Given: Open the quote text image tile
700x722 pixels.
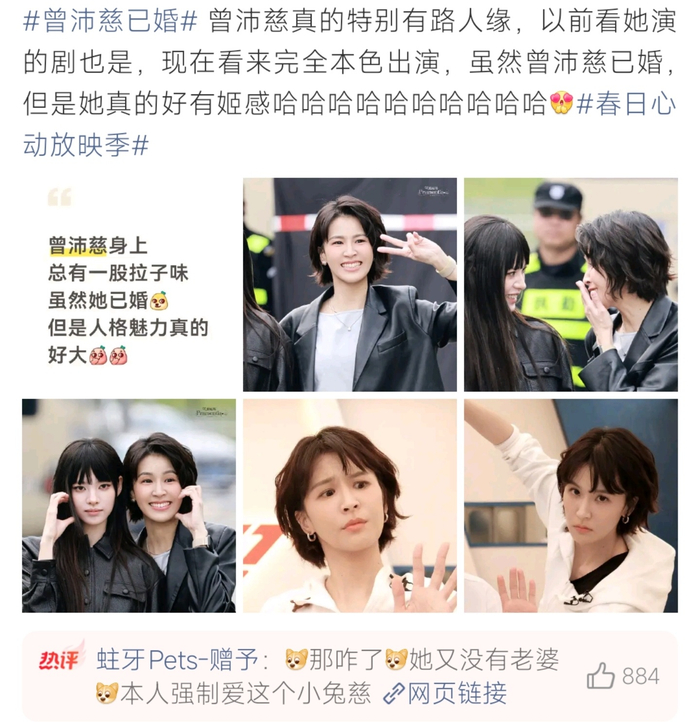Looking at the screenshot, I should (129, 285).
